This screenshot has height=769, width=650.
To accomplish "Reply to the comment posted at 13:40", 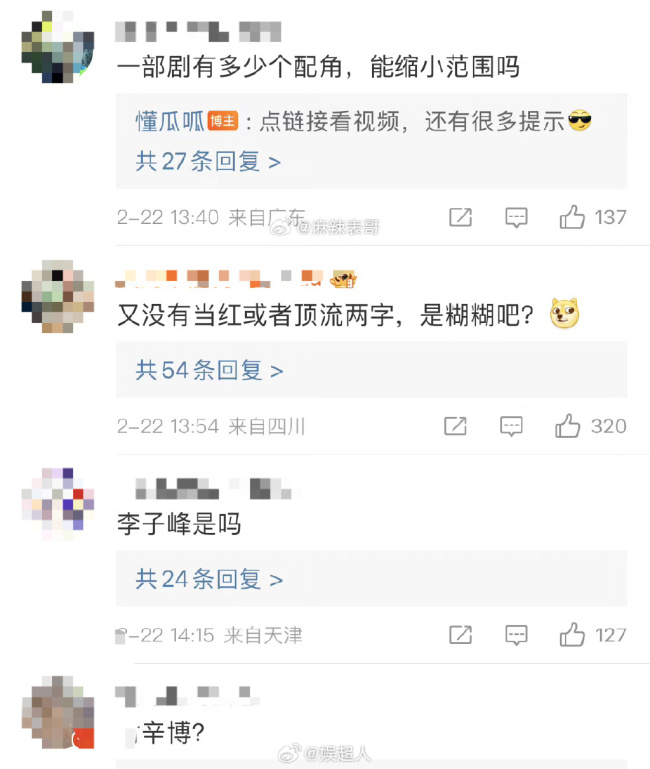I will click(x=516, y=217).
